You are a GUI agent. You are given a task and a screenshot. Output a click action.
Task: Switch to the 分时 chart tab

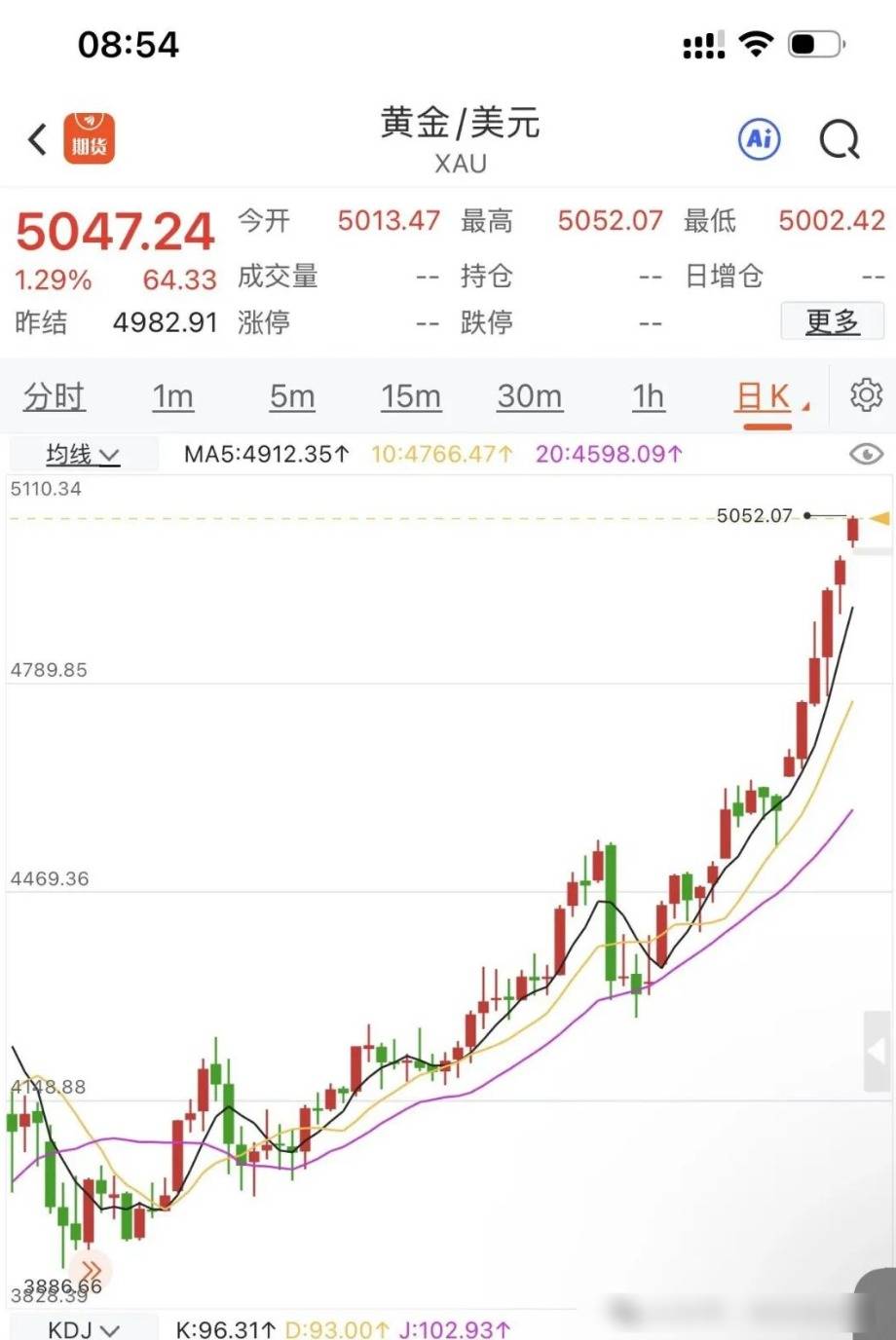[x=55, y=397]
